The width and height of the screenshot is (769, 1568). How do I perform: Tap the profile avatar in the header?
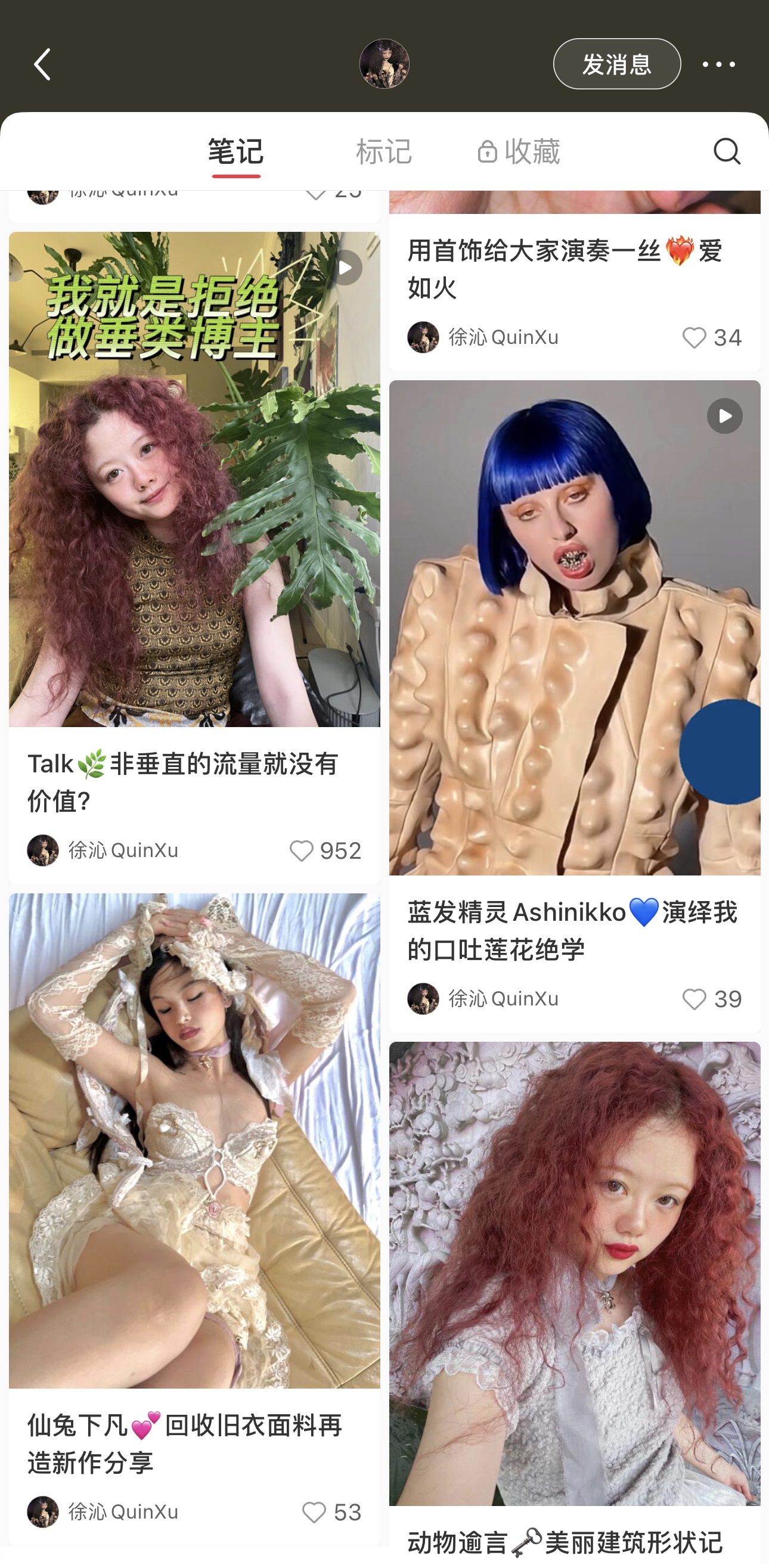[384, 64]
